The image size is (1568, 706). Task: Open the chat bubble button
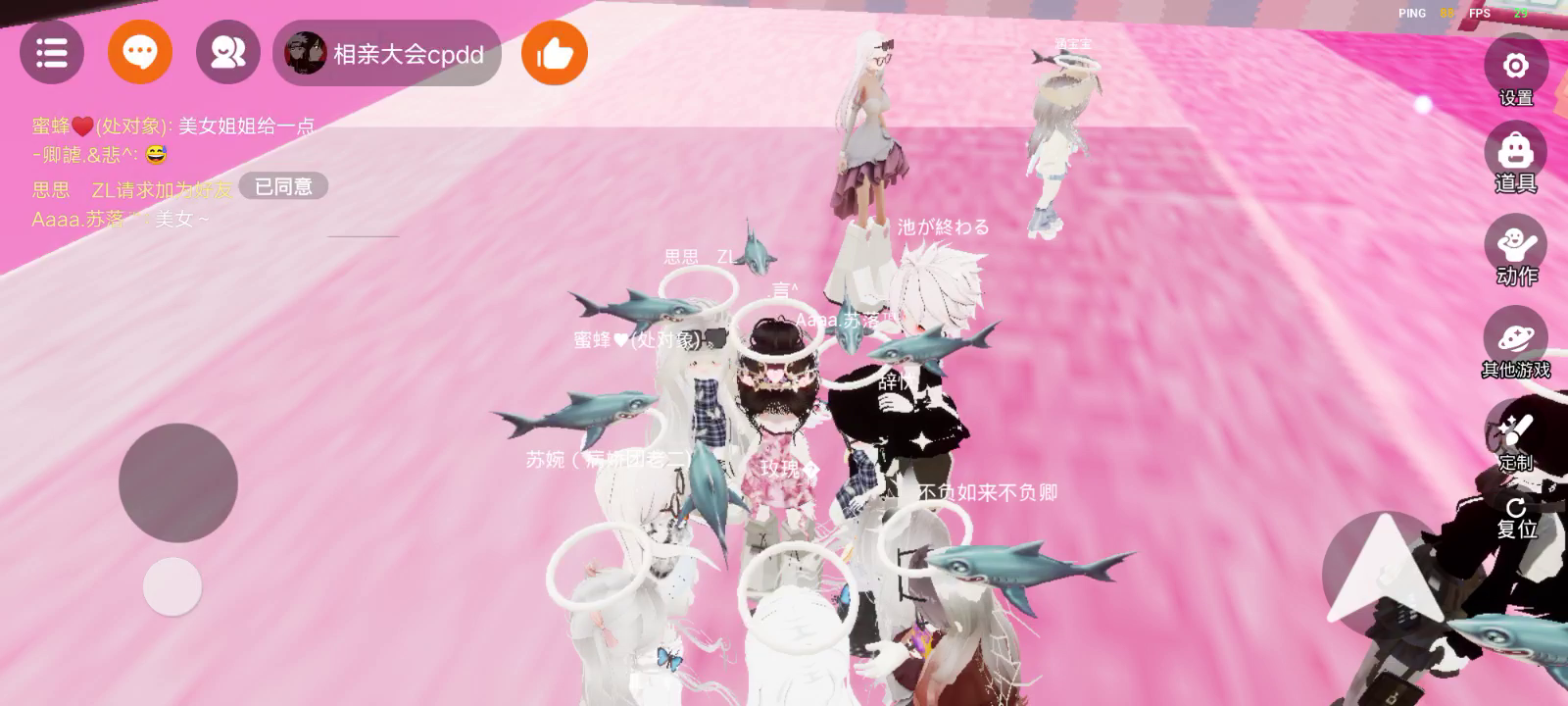pos(140,53)
